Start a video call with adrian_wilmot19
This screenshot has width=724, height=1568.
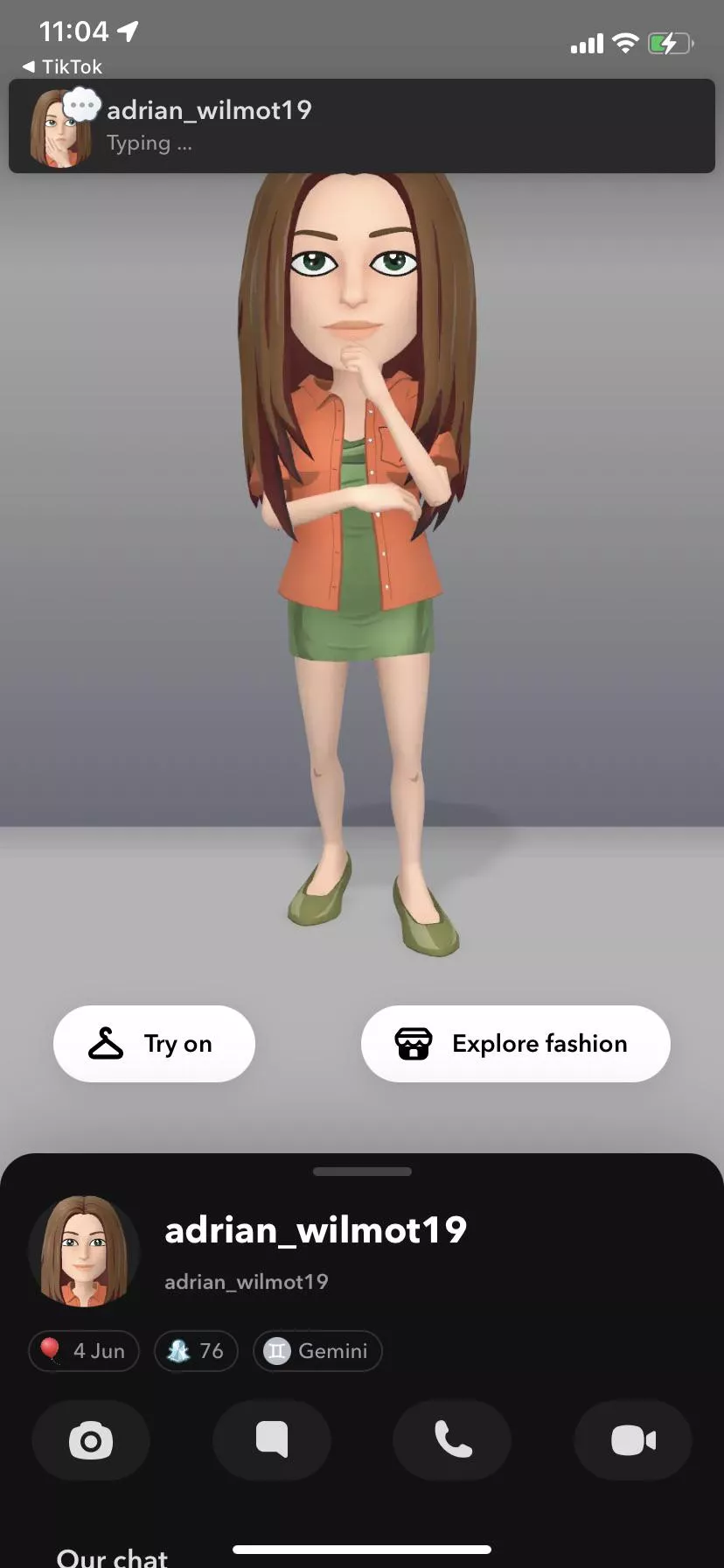[633, 1440]
